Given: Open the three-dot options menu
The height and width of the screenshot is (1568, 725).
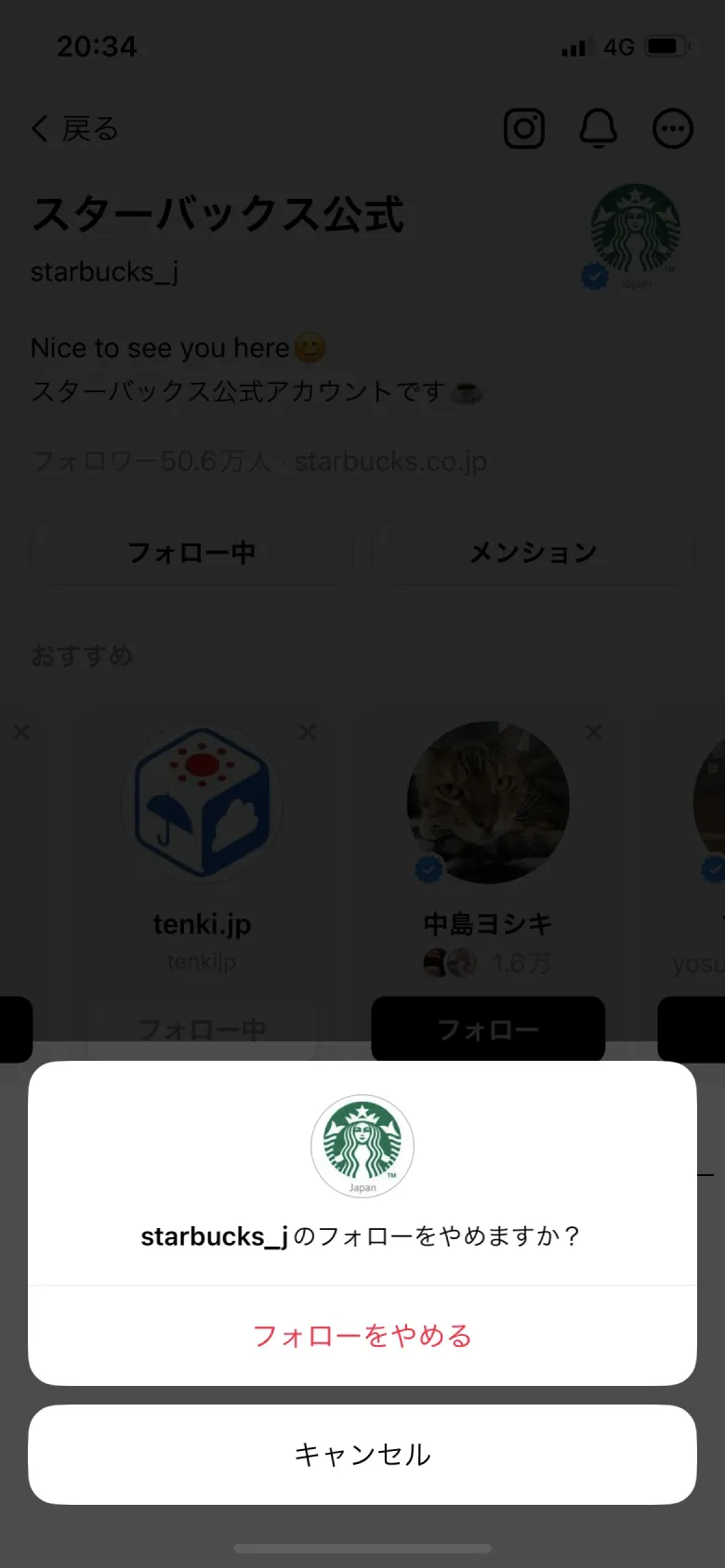Looking at the screenshot, I should (672, 129).
